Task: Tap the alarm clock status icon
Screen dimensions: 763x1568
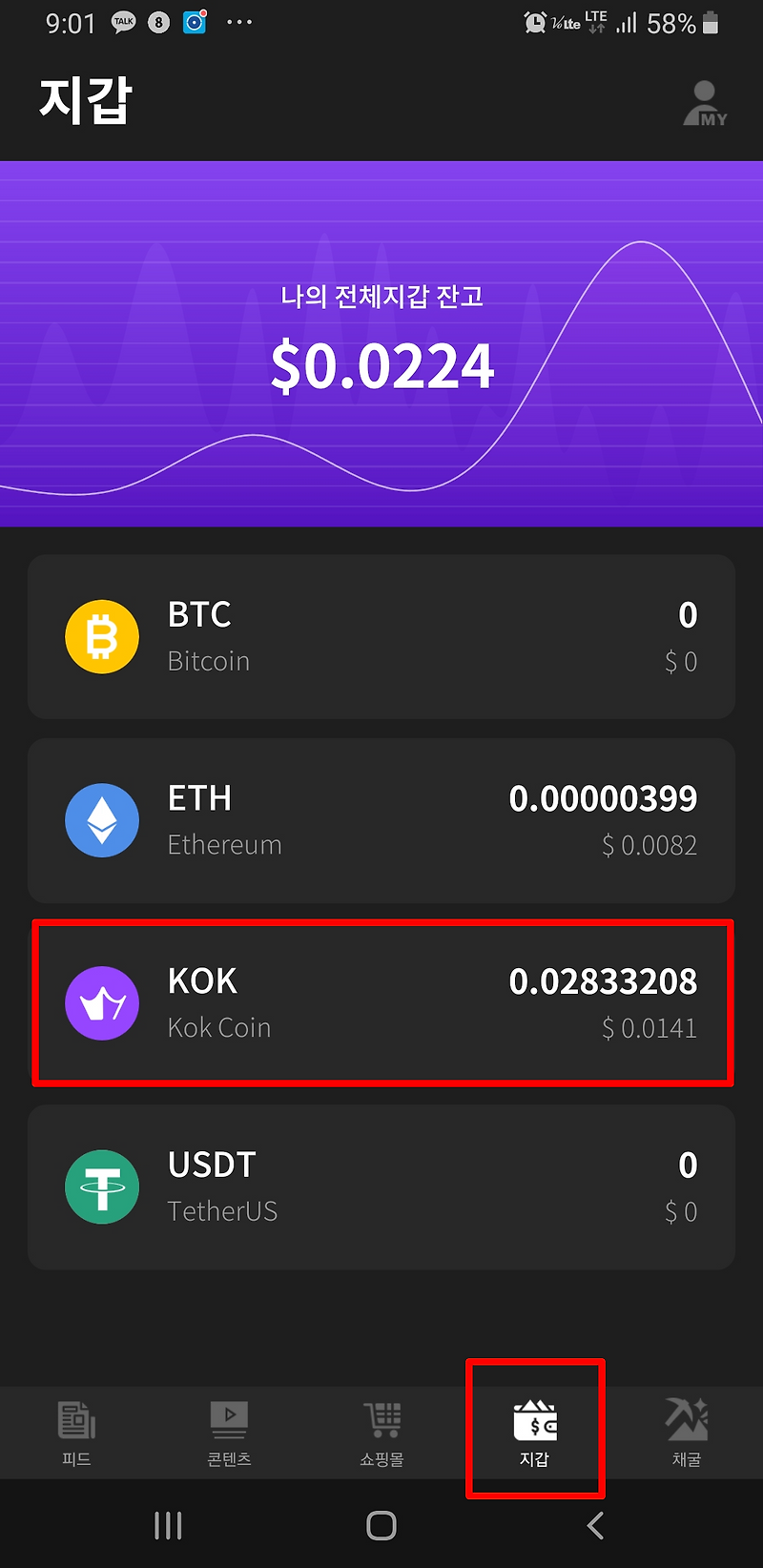Action: pos(533,21)
